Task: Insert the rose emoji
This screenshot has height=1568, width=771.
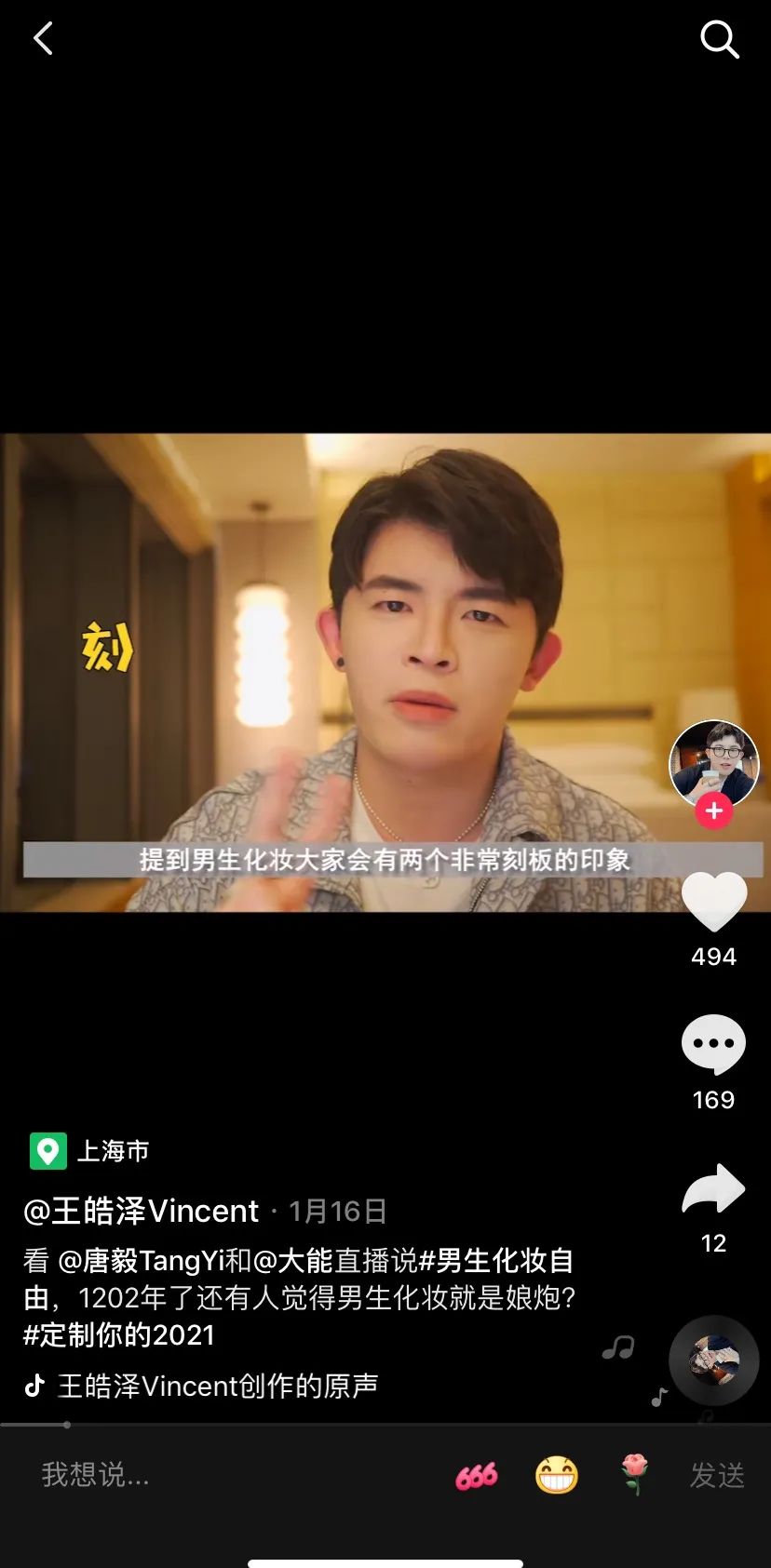Action: click(x=635, y=1474)
